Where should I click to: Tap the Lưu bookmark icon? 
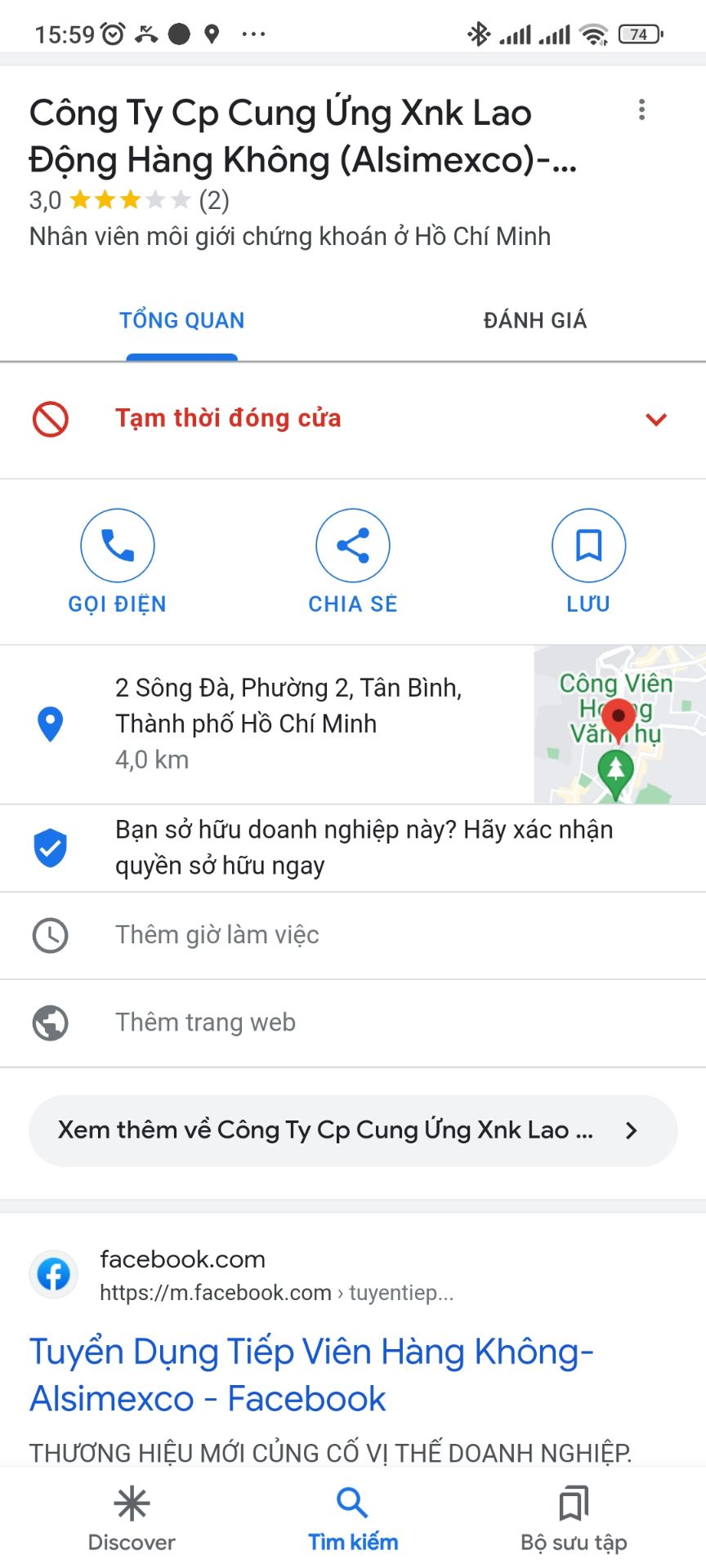tap(588, 545)
